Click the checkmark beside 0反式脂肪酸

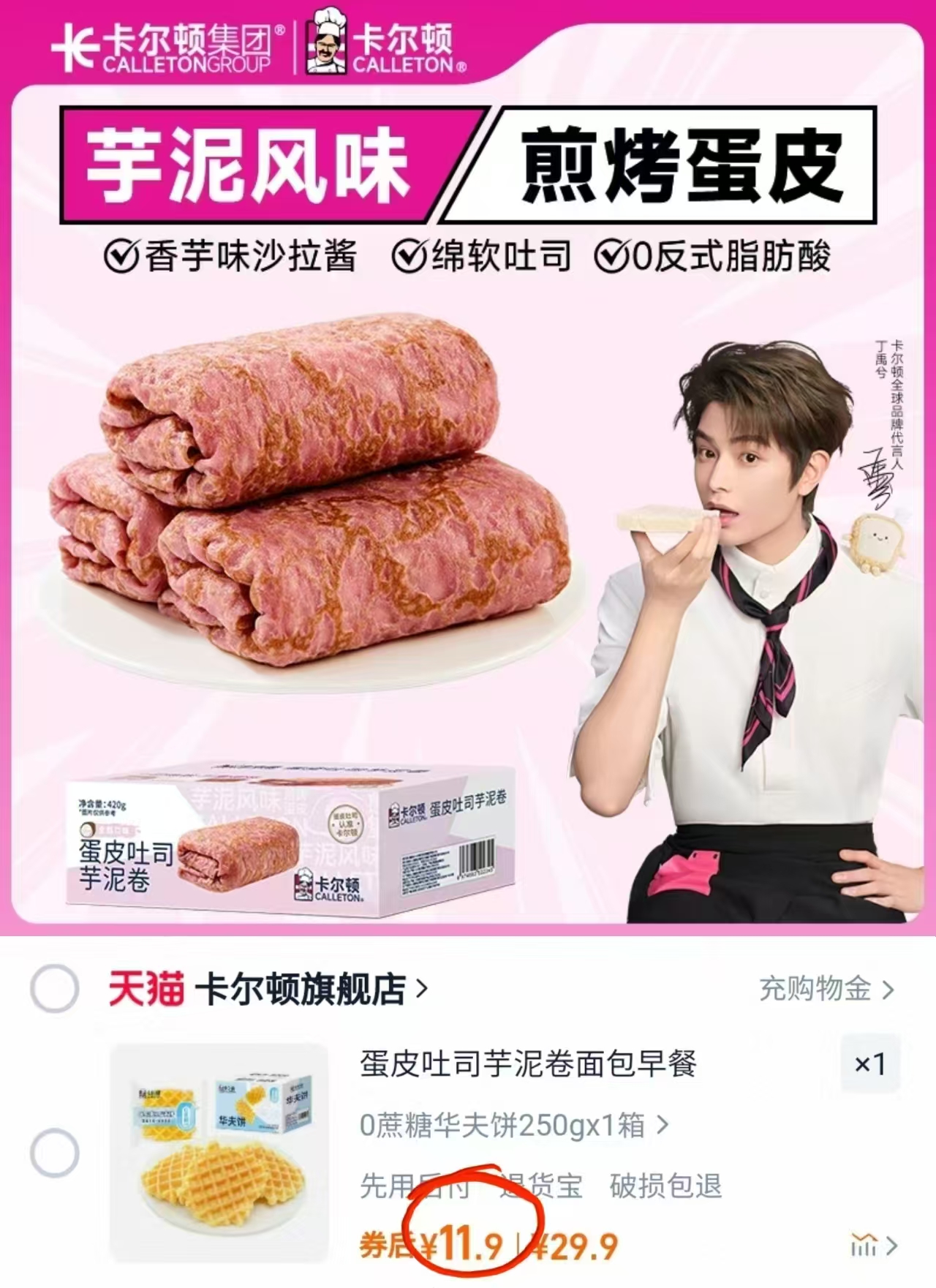tap(612, 256)
